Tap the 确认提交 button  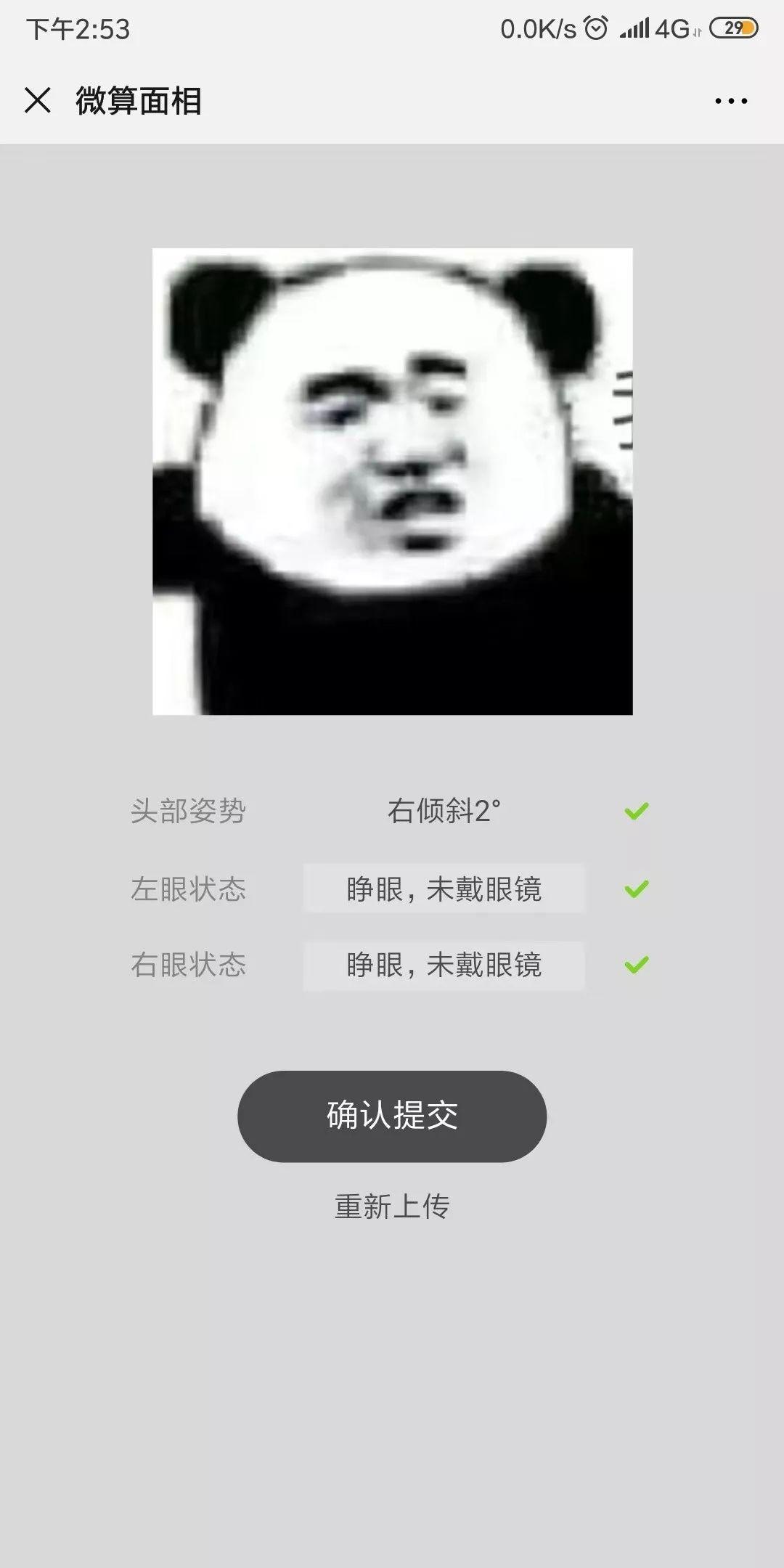(x=392, y=1116)
